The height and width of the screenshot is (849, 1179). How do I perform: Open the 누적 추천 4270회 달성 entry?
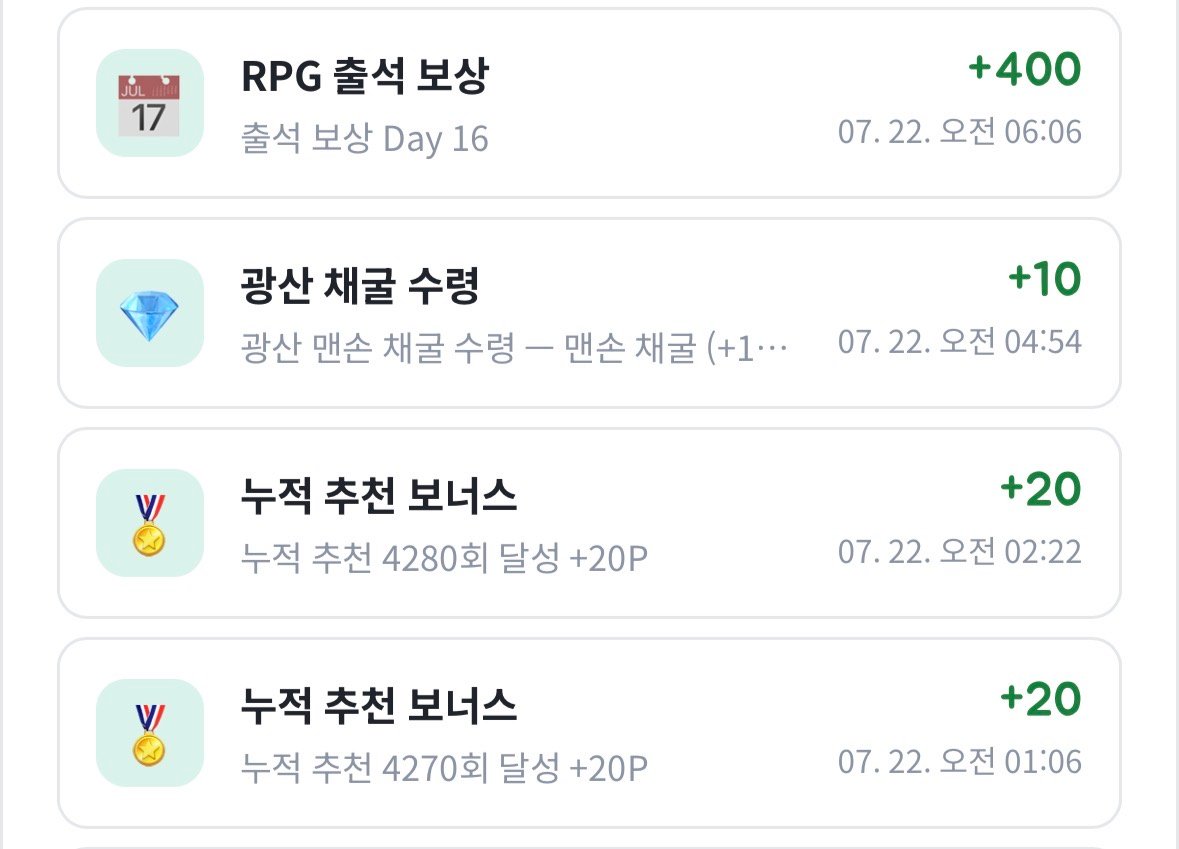[589, 732]
